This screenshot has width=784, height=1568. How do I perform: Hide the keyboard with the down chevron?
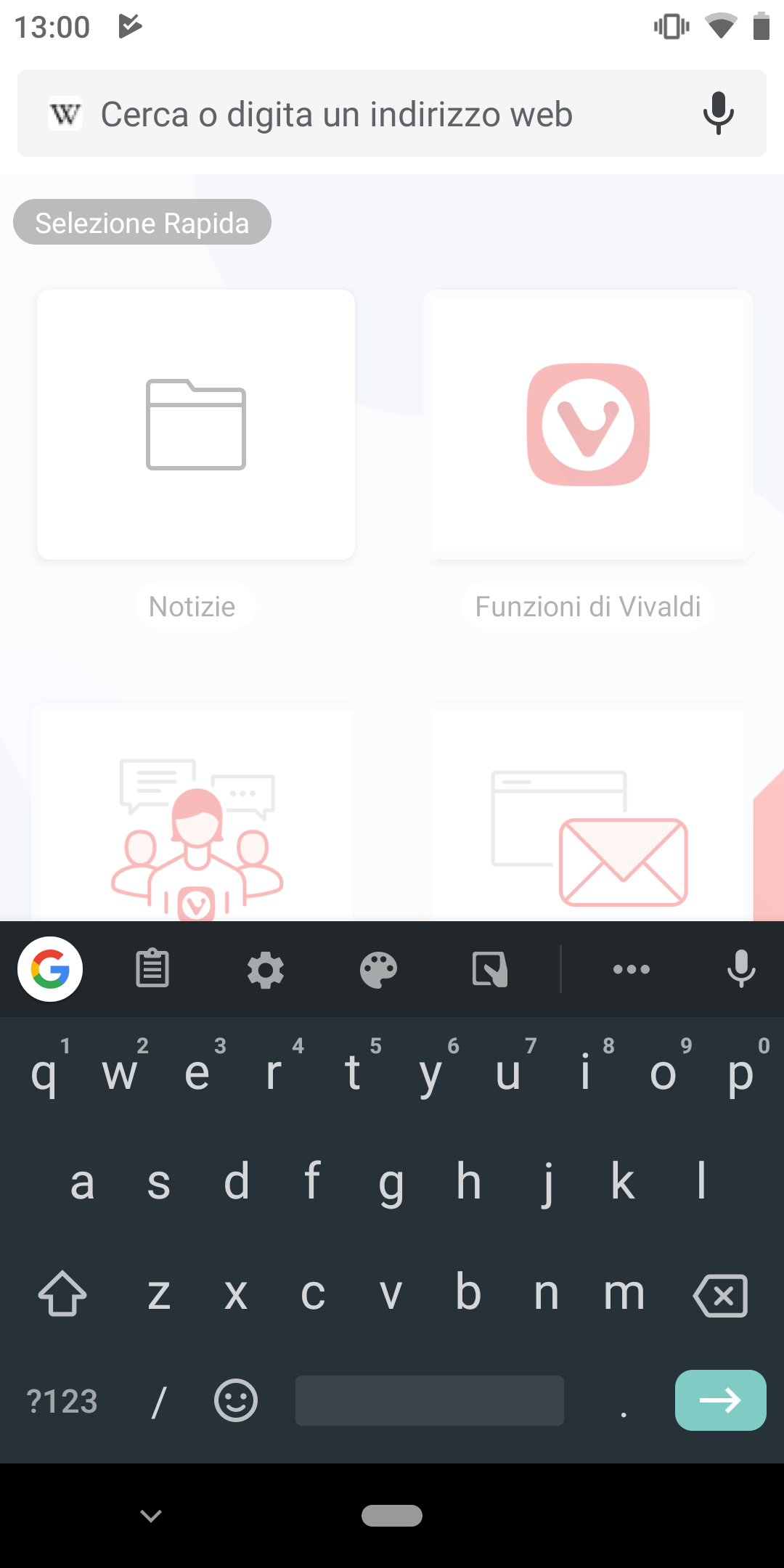tap(151, 1516)
